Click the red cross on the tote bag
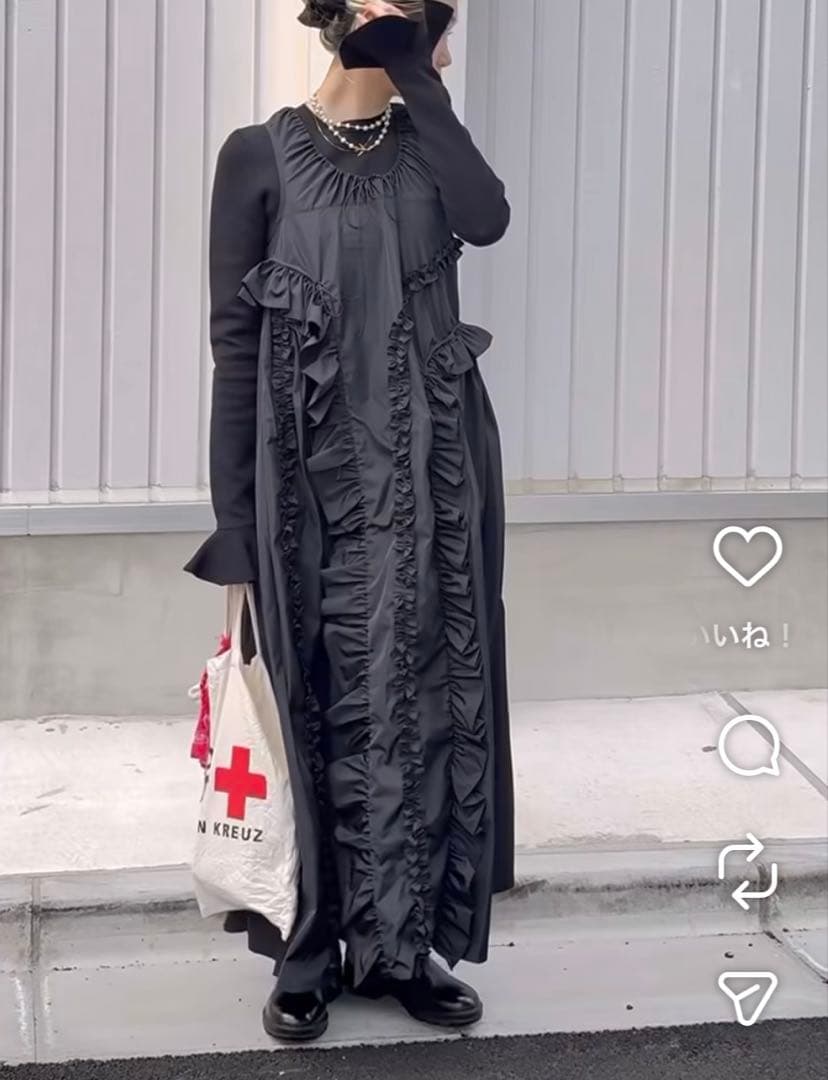The height and width of the screenshot is (1080, 828). pos(238,779)
